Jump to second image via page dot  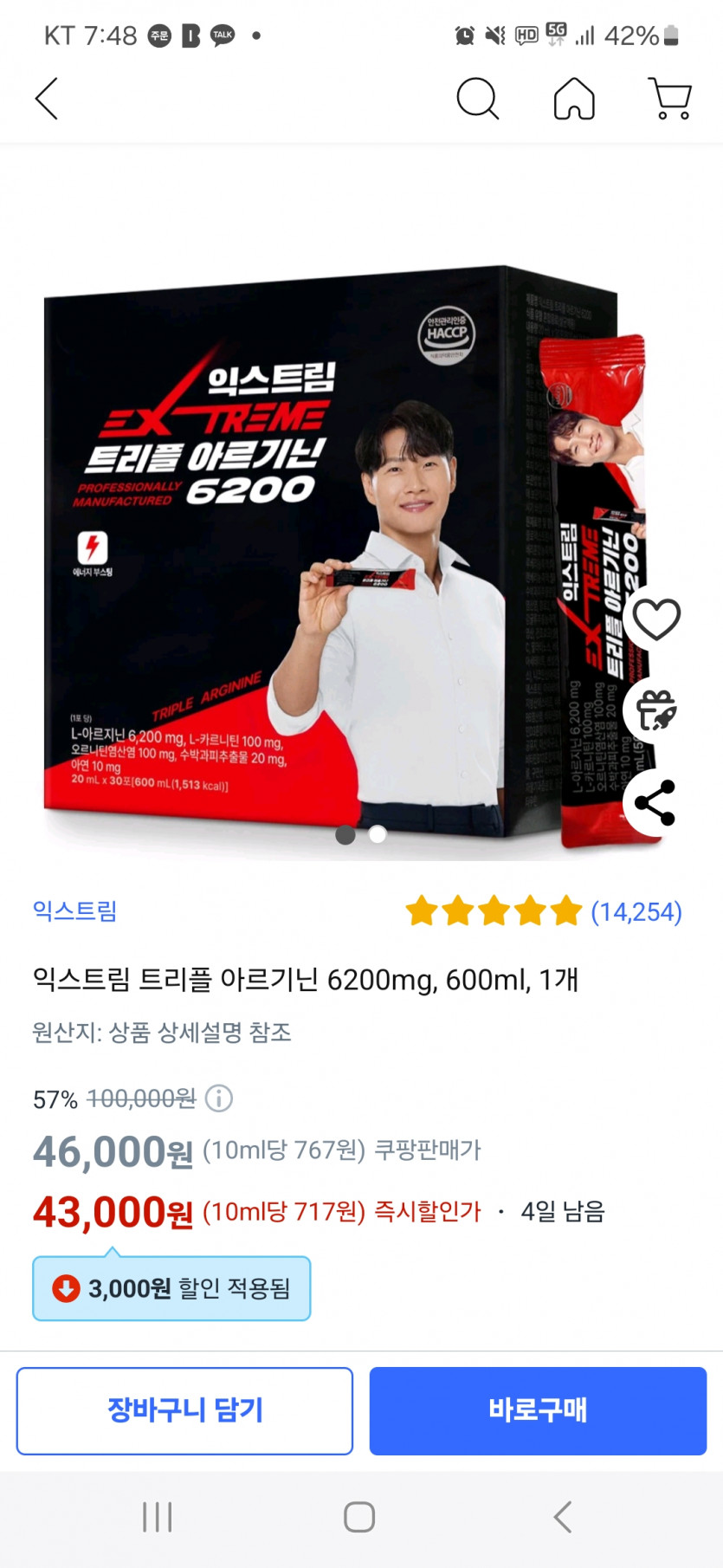378,834
